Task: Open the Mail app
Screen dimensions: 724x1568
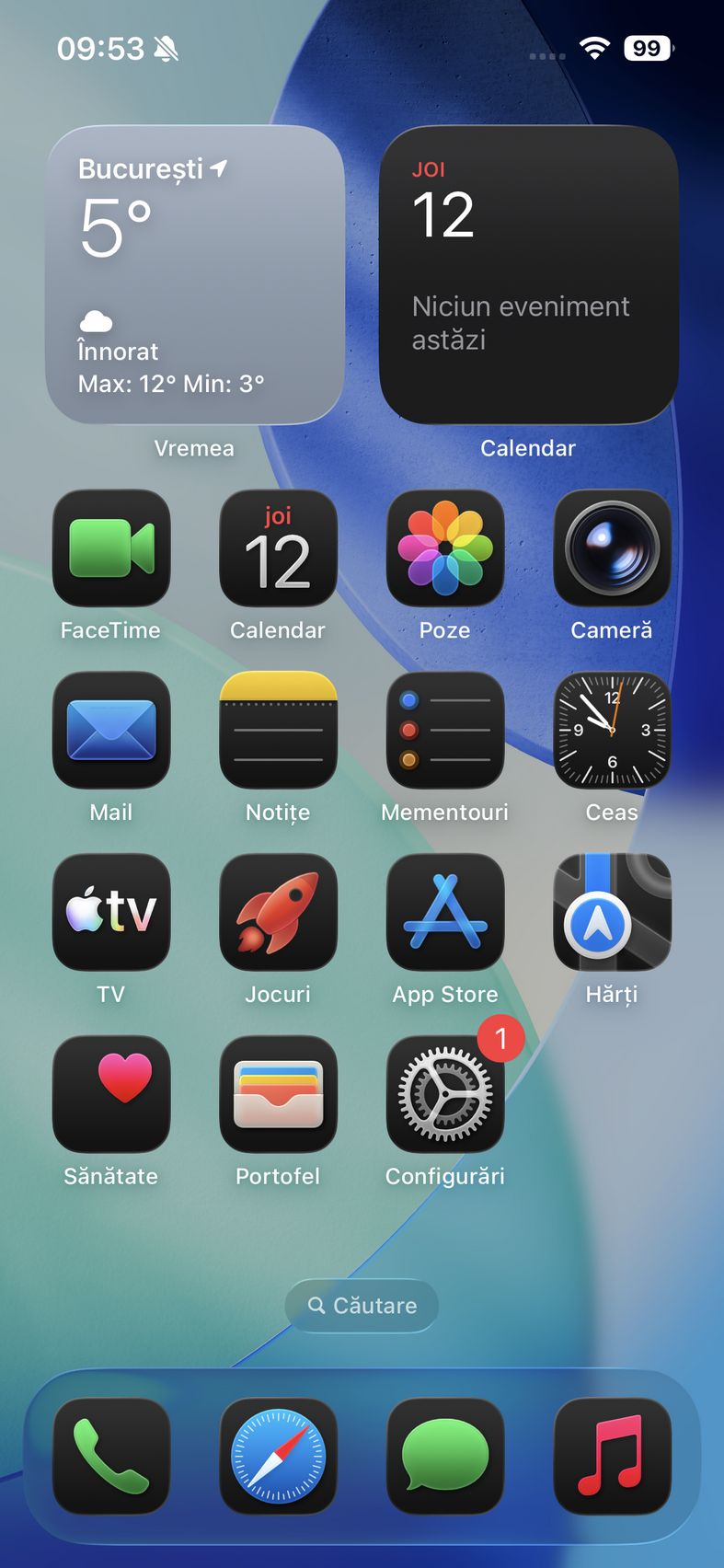Action: [111, 730]
